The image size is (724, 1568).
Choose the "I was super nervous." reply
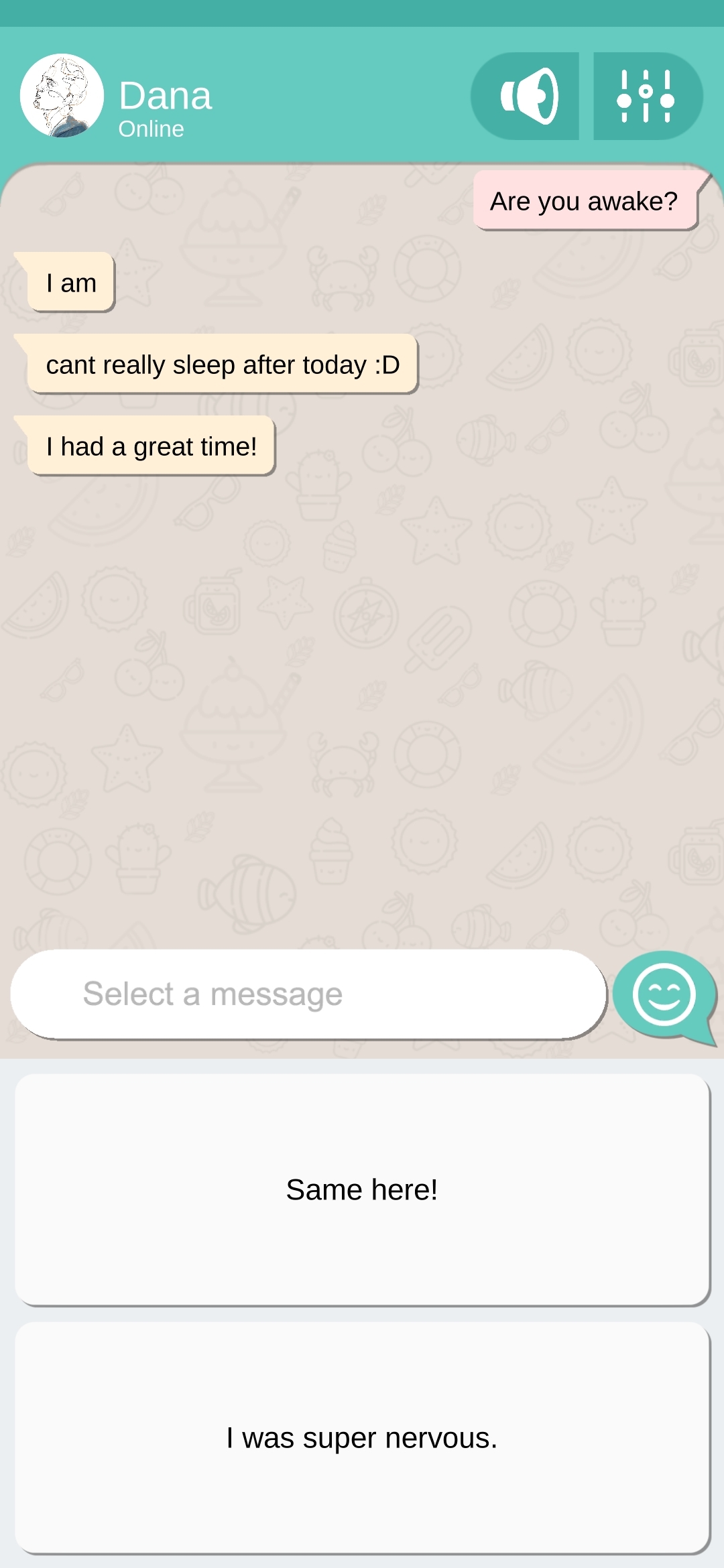coord(362,1437)
